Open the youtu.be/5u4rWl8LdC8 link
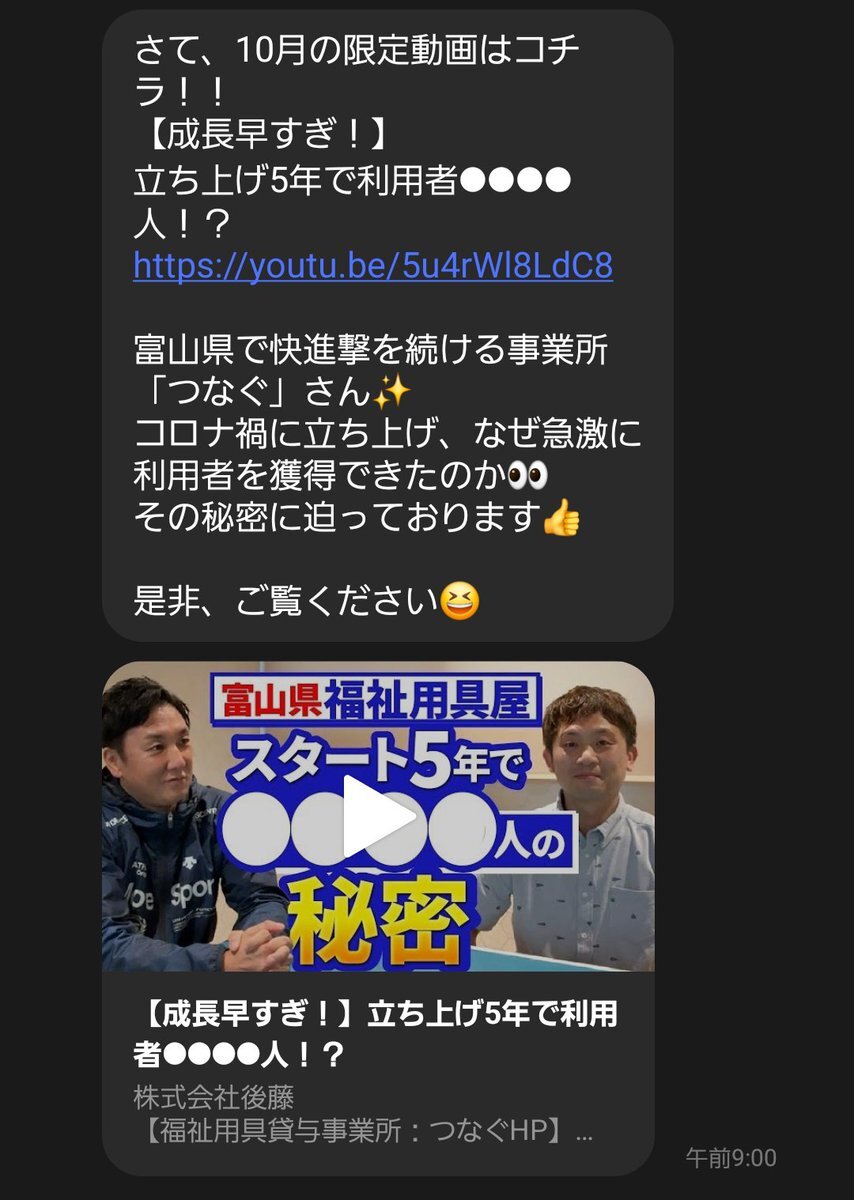Screen dimensions: 854x1200 (x=372, y=266)
